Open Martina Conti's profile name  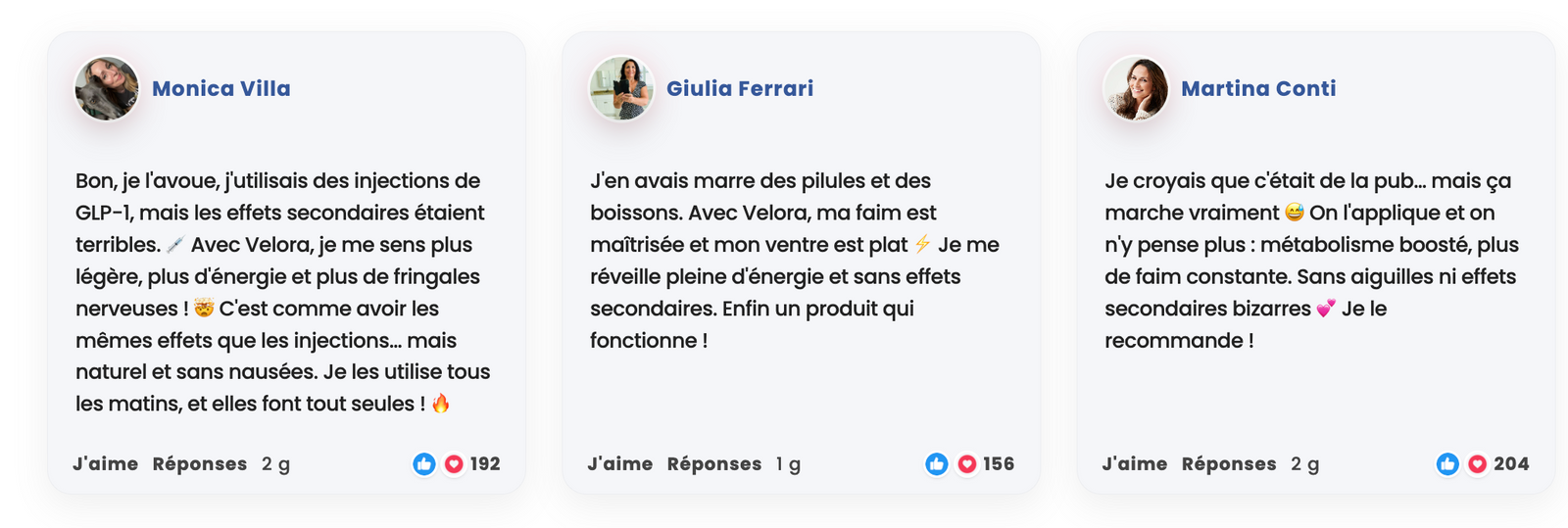pos(1258,88)
